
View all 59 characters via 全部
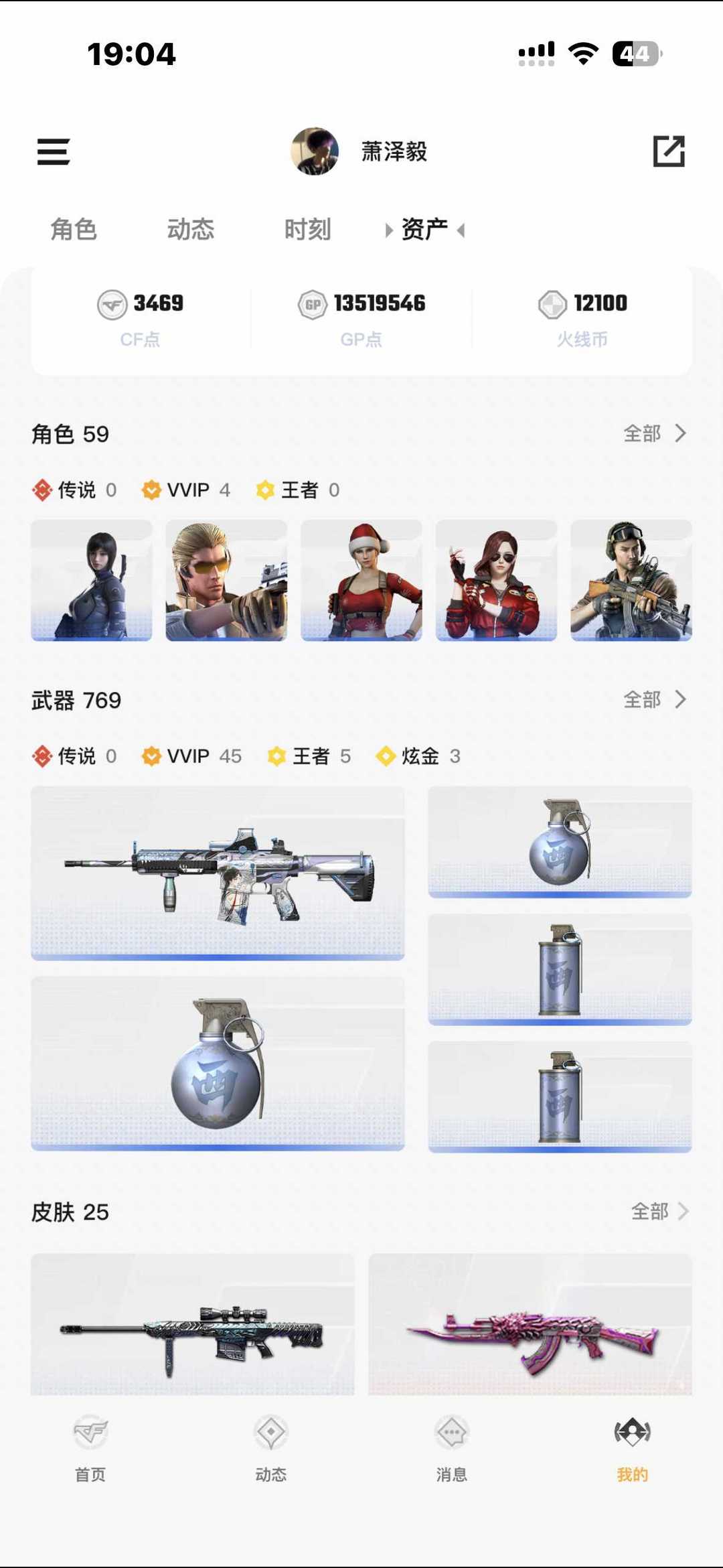tap(654, 433)
